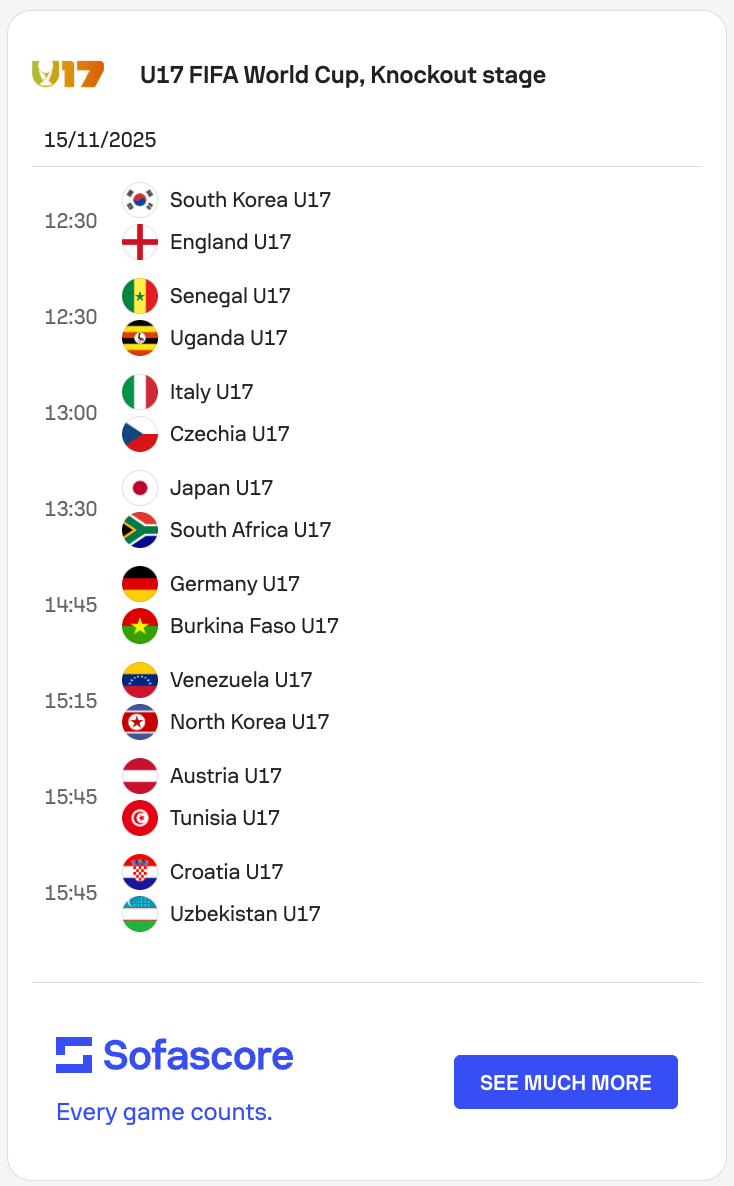Screen dimensions: 734x1186
Task: Open the U17 FIFA World Cup tournament header
Action: coord(342,75)
